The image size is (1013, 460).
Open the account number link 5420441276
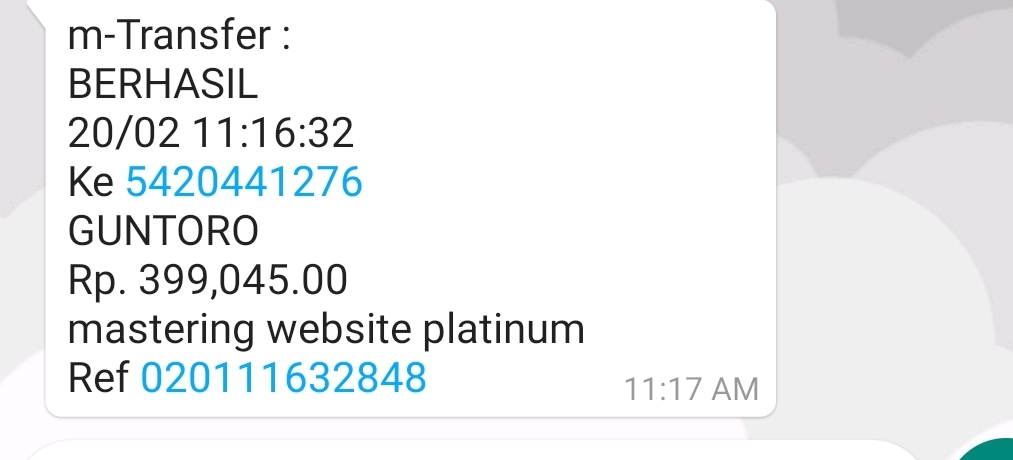click(x=243, y=182)
